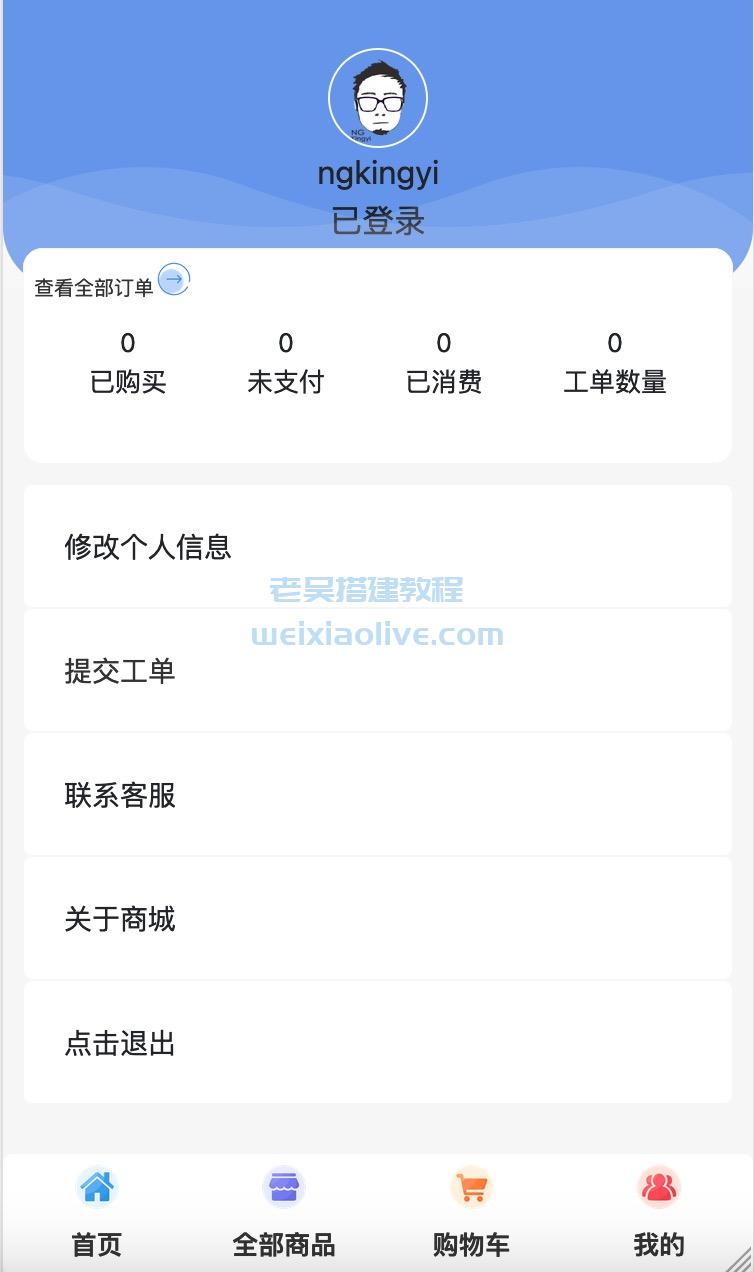
Task: Tap ngkingyi's avatar picture
Action: coord(377,97)
